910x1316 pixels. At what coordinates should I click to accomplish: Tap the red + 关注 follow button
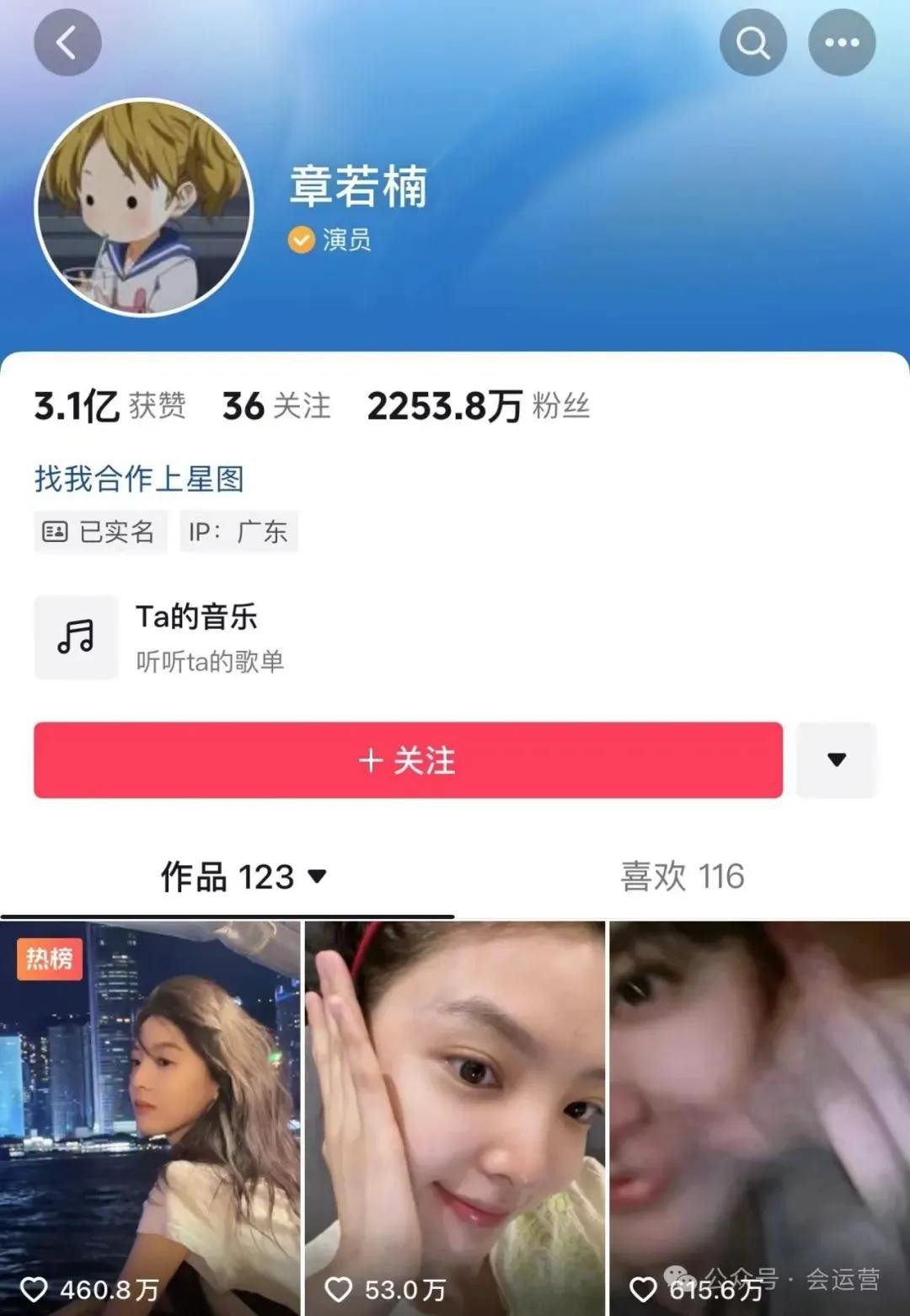408,760
